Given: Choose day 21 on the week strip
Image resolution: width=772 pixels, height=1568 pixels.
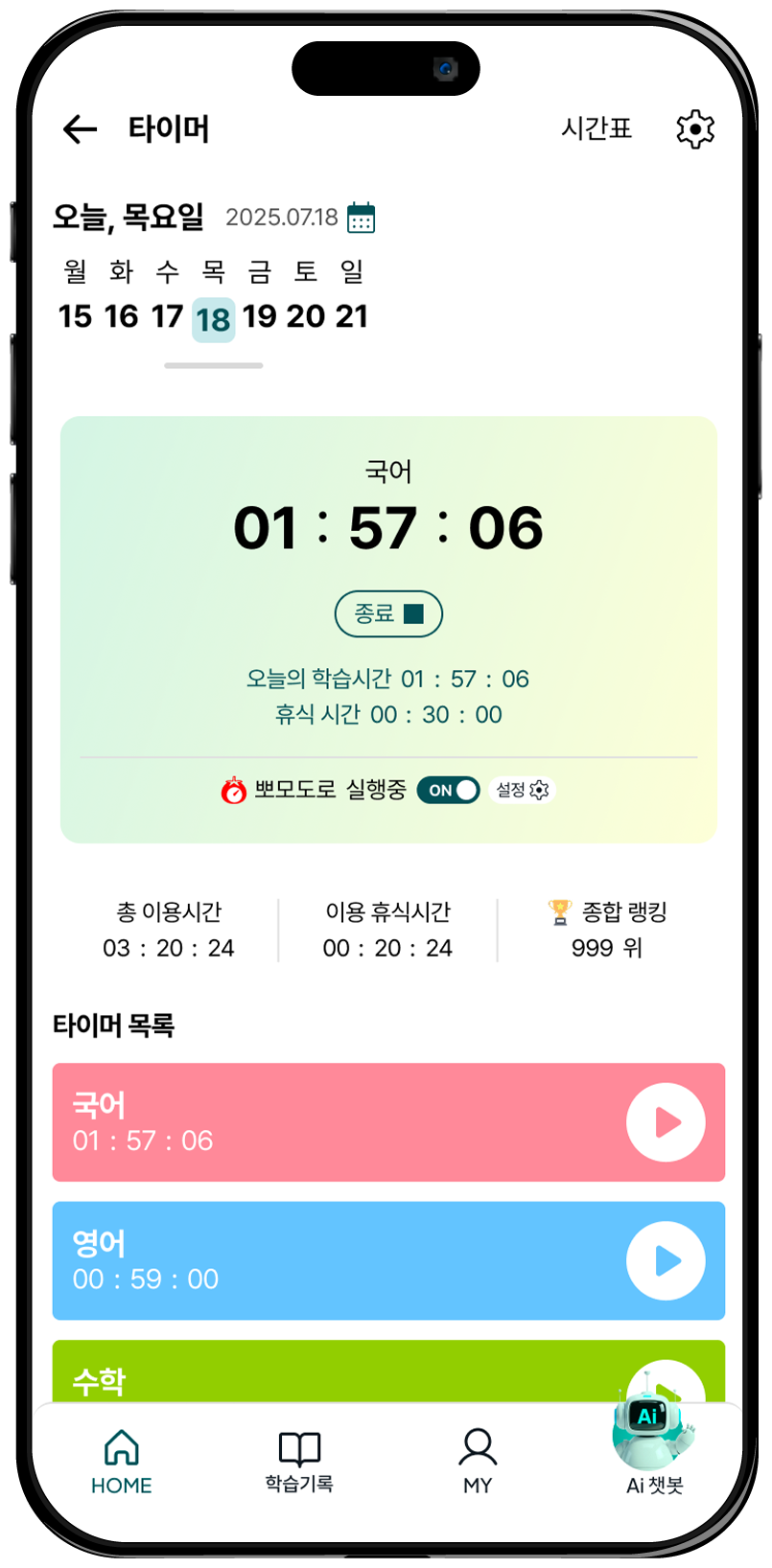Looking at the screenshot, I should [x=352, y=316].
